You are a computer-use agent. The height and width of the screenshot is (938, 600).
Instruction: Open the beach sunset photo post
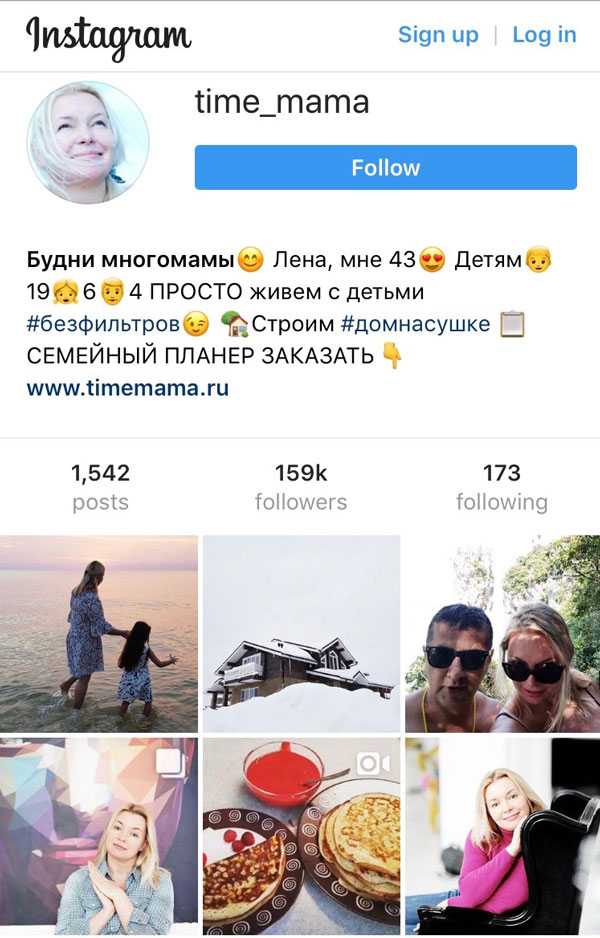point(99,634)
